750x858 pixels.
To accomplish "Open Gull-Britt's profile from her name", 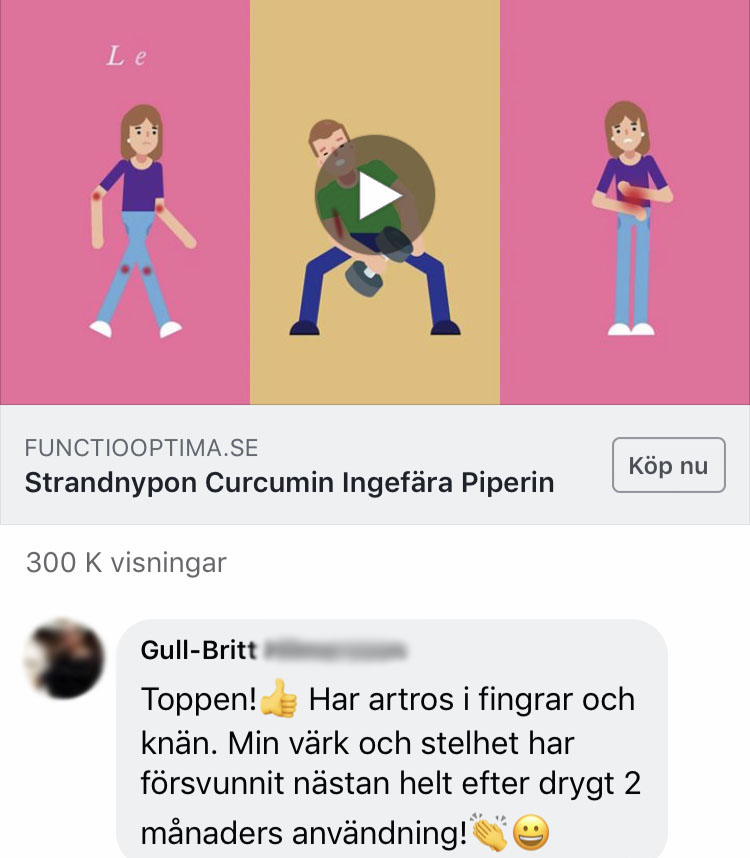I will [200, 650].
